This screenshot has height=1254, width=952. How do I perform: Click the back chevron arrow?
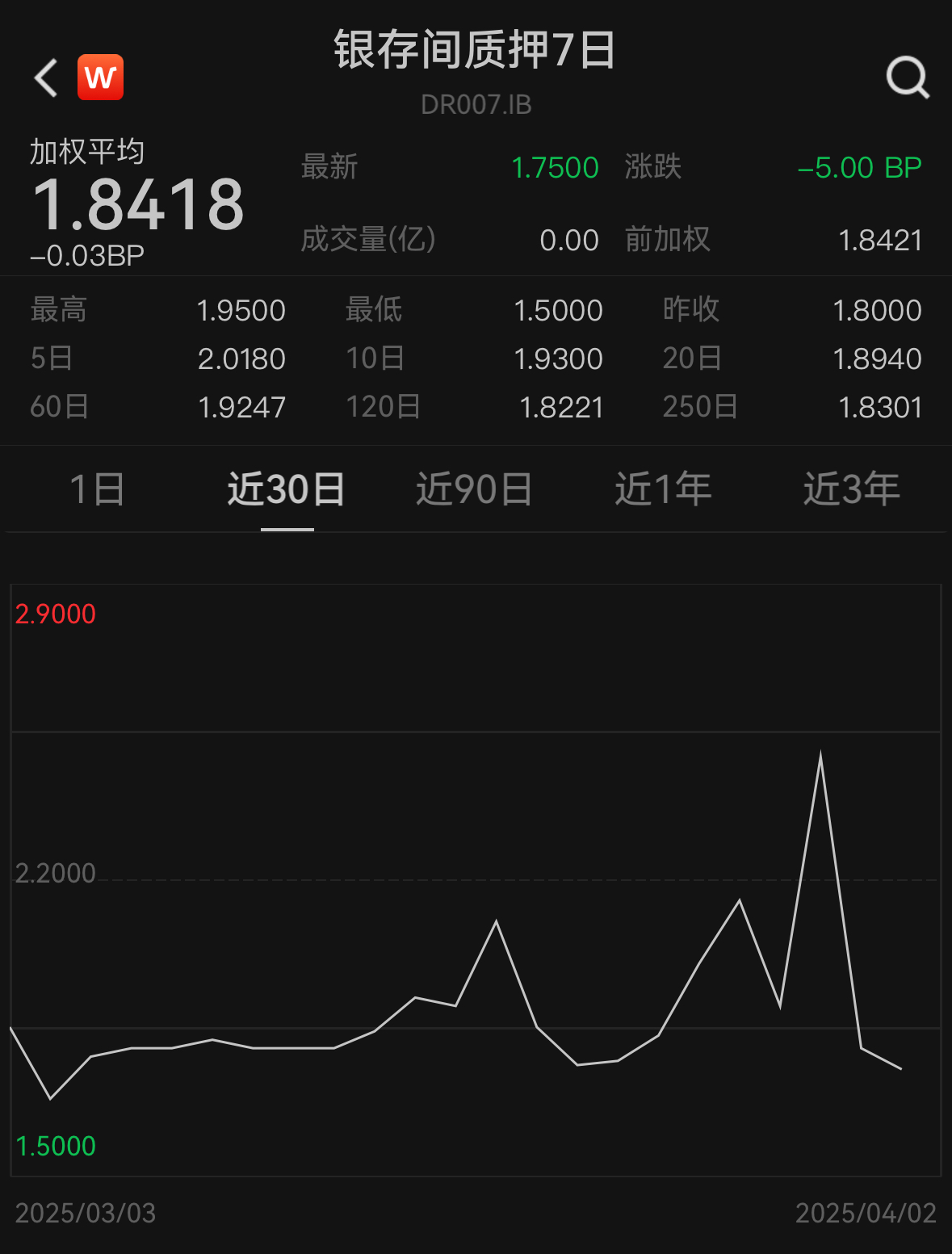[45, 78]
